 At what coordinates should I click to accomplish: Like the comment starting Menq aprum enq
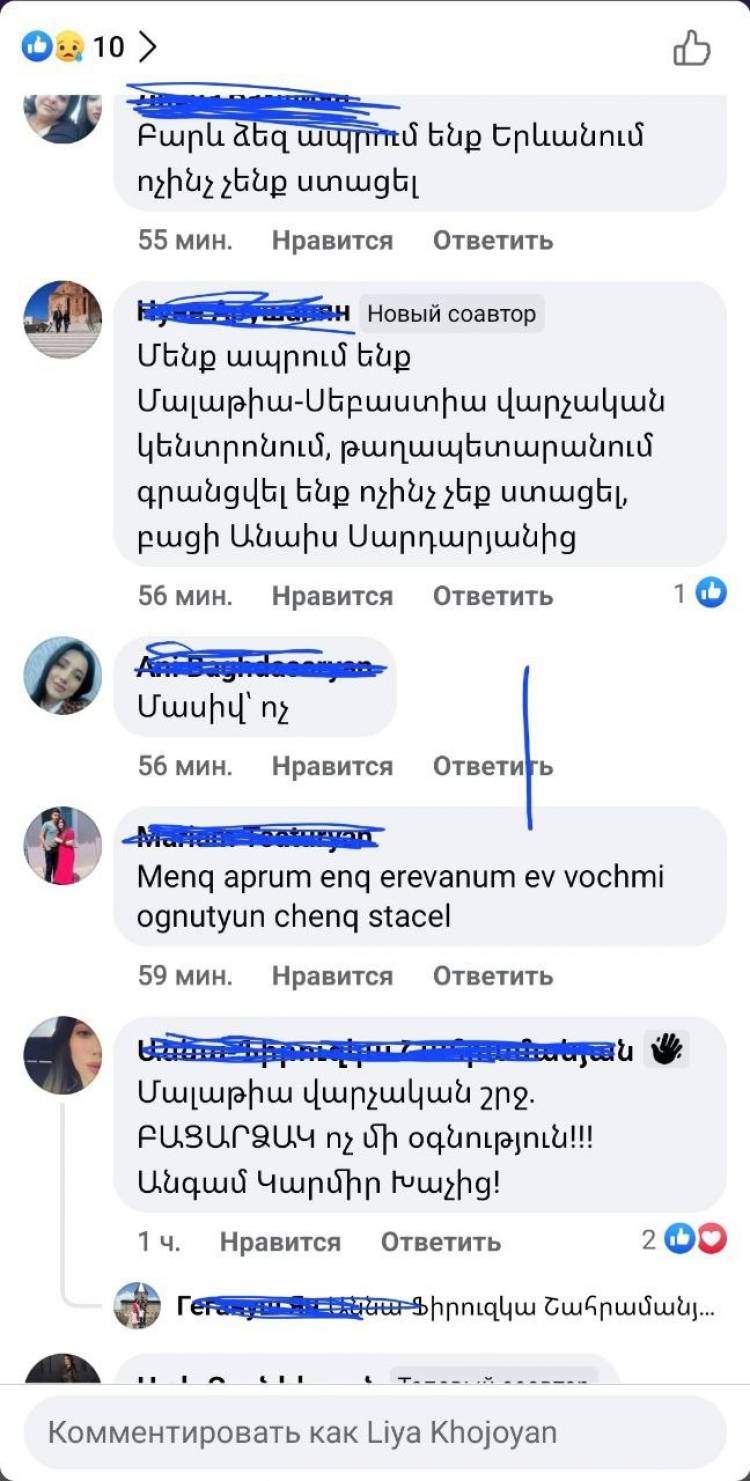click(x=332, y=975)
